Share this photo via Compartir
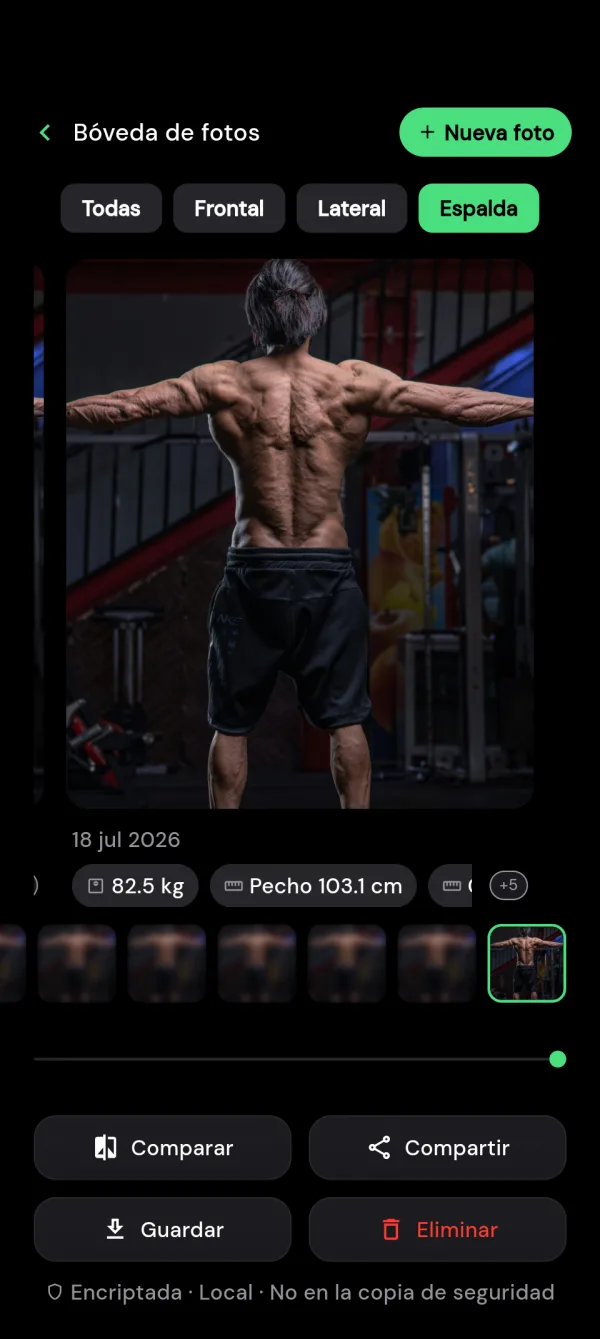The width and height of the screenshot is (600, 1339). pyautogui.click(x=438, y=1148)
